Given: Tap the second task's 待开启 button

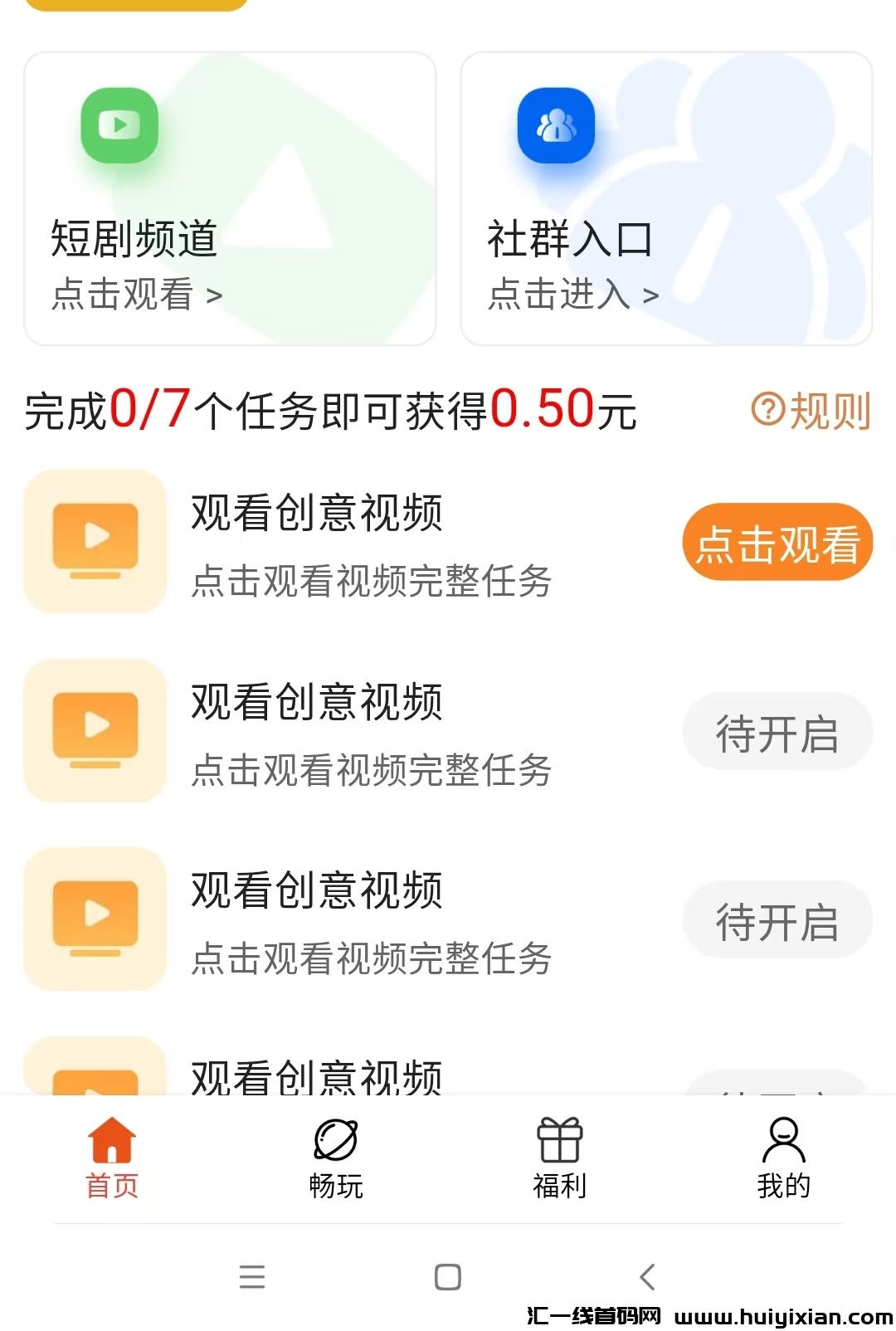Looking at the screenshot, I should (777, 732).
